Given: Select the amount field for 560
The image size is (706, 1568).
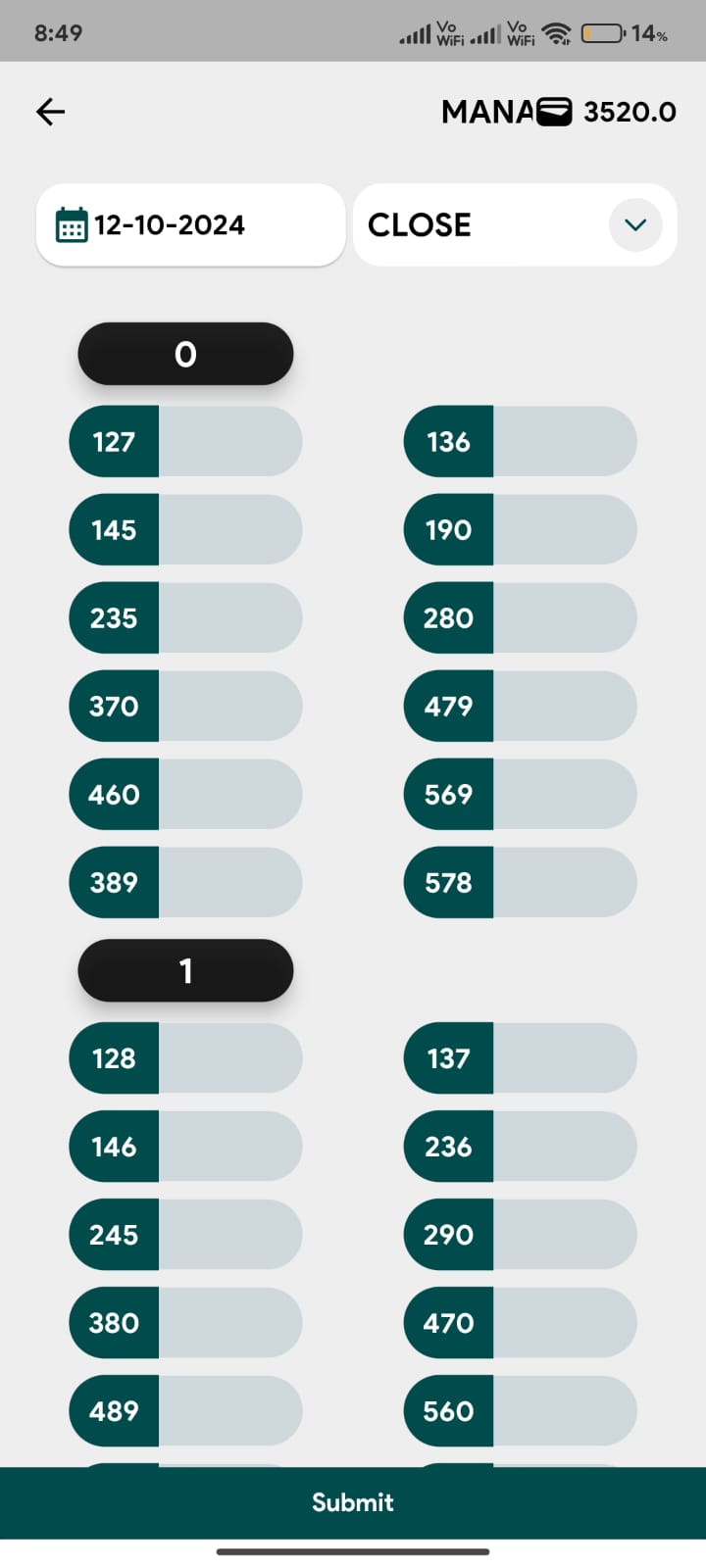Looking at the screenshot, I should click(x=564, y=1411).
